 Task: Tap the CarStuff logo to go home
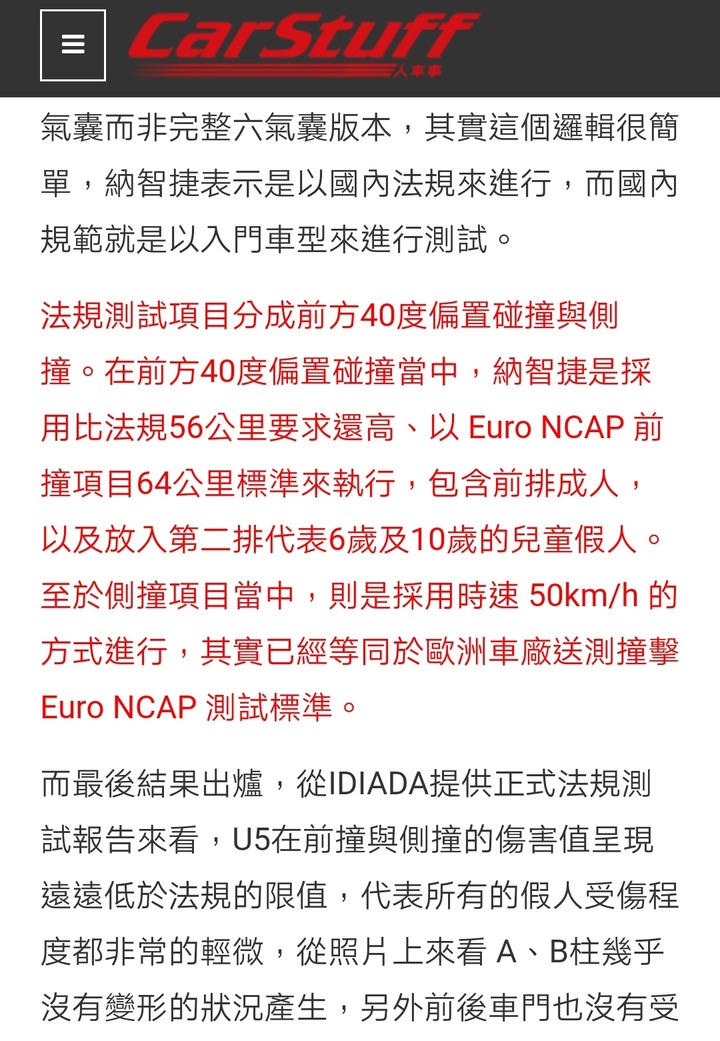pos(304,44)
